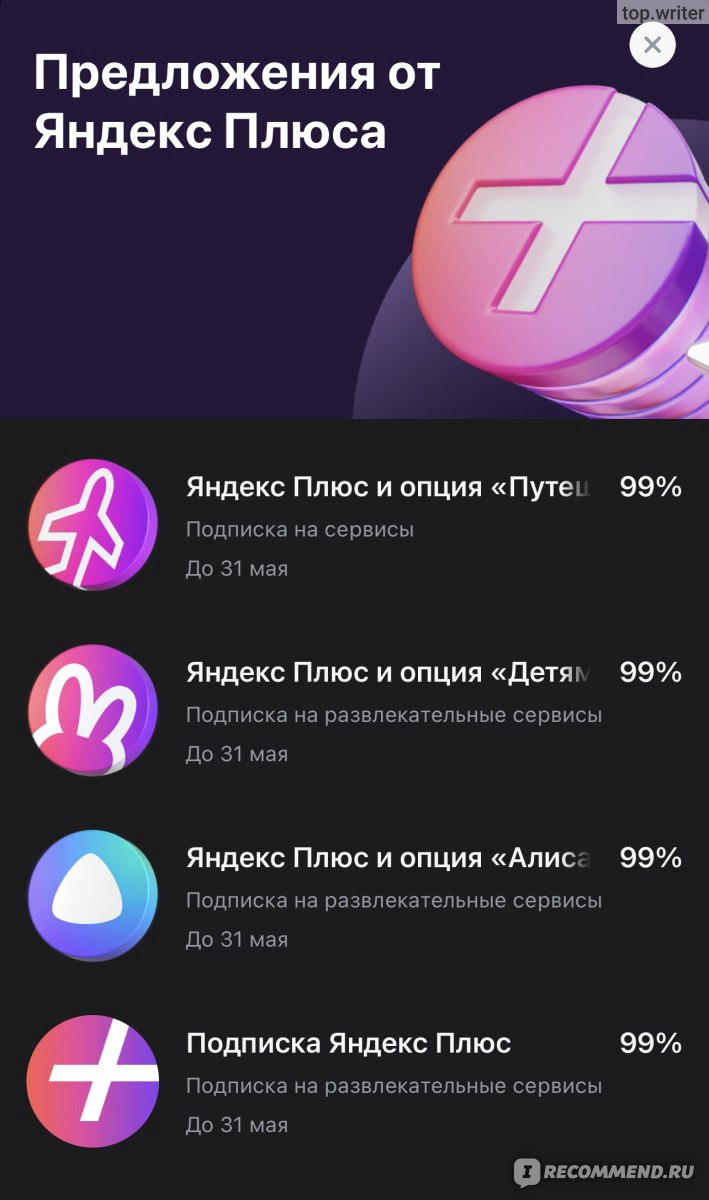Open the Подписка Яндекс Плюс offer
The height and width of the screenshot is (1200, 709).
(354, 1081)
